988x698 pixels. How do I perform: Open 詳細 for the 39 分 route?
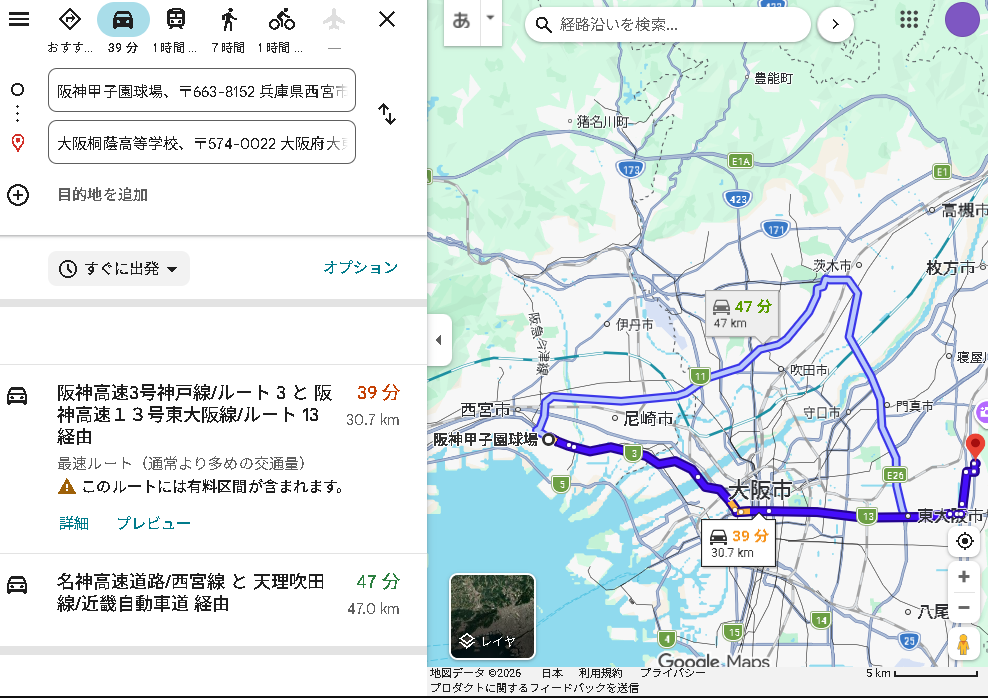pos(74,523)
